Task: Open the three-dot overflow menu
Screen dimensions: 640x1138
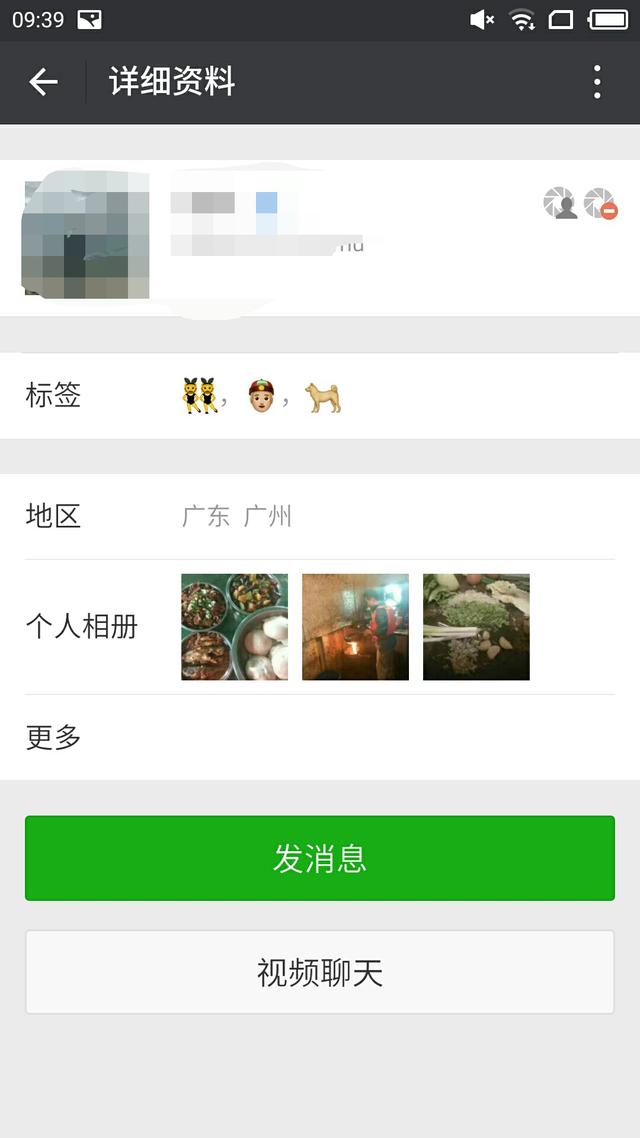Action: point(597,82)
